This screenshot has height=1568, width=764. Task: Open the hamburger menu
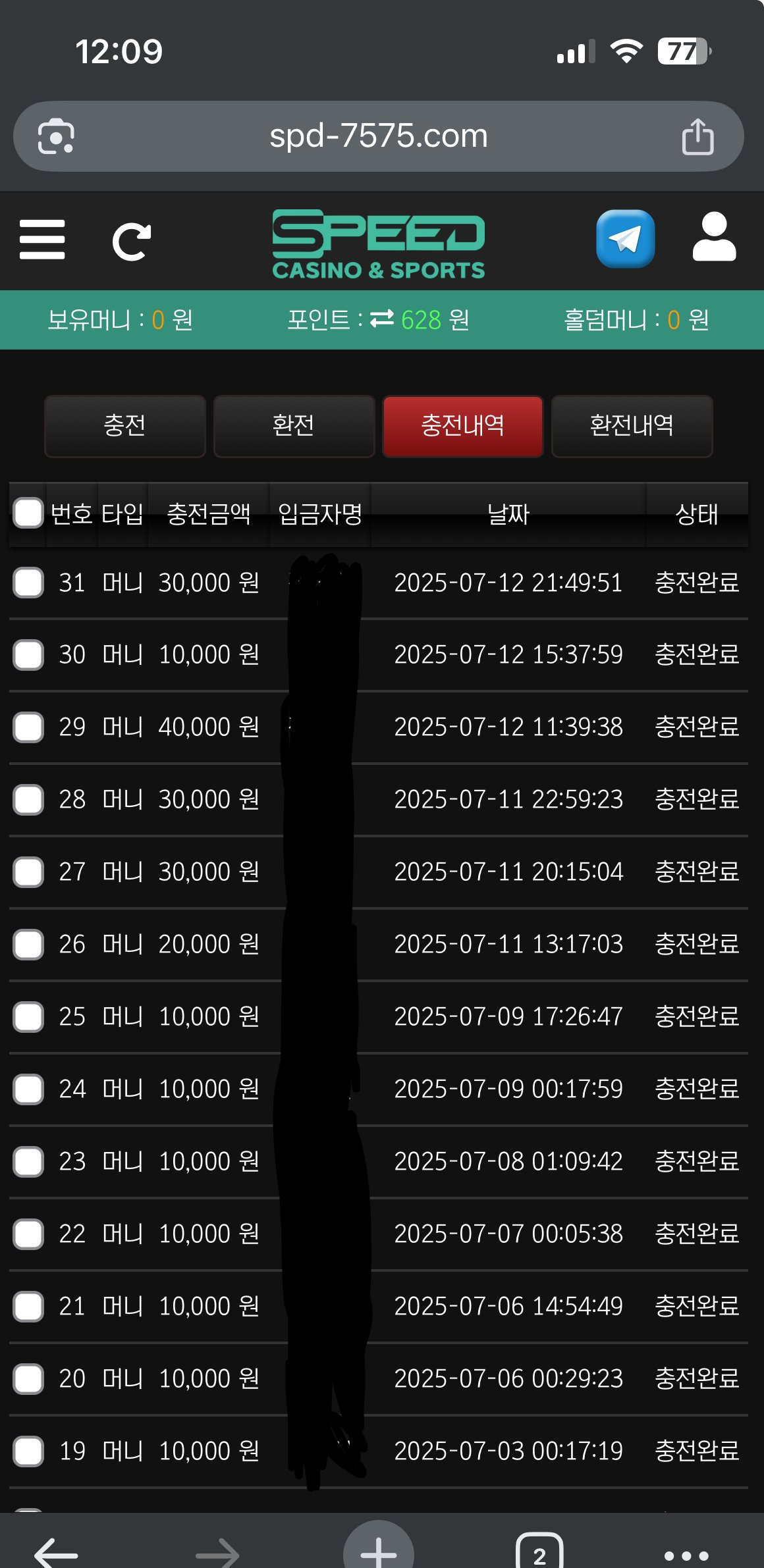pyautogui.click(x=42, y=240)
